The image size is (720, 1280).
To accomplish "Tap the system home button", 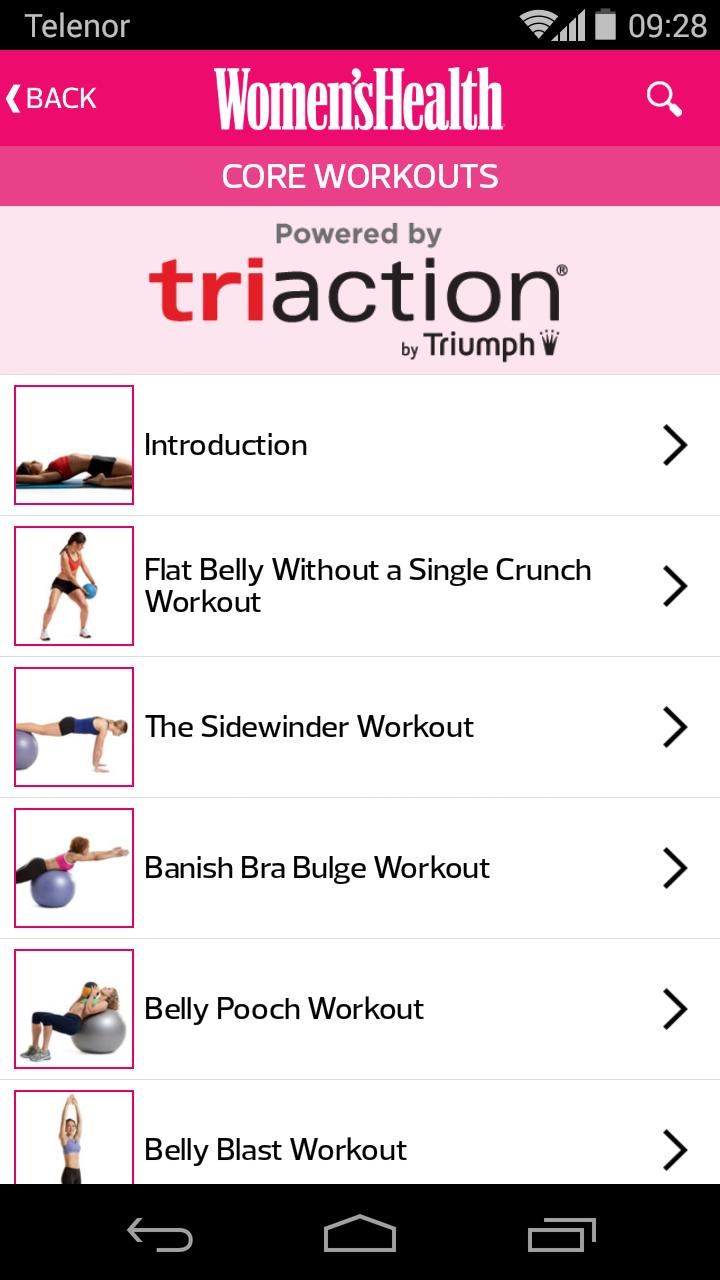I will [360, 1234].
